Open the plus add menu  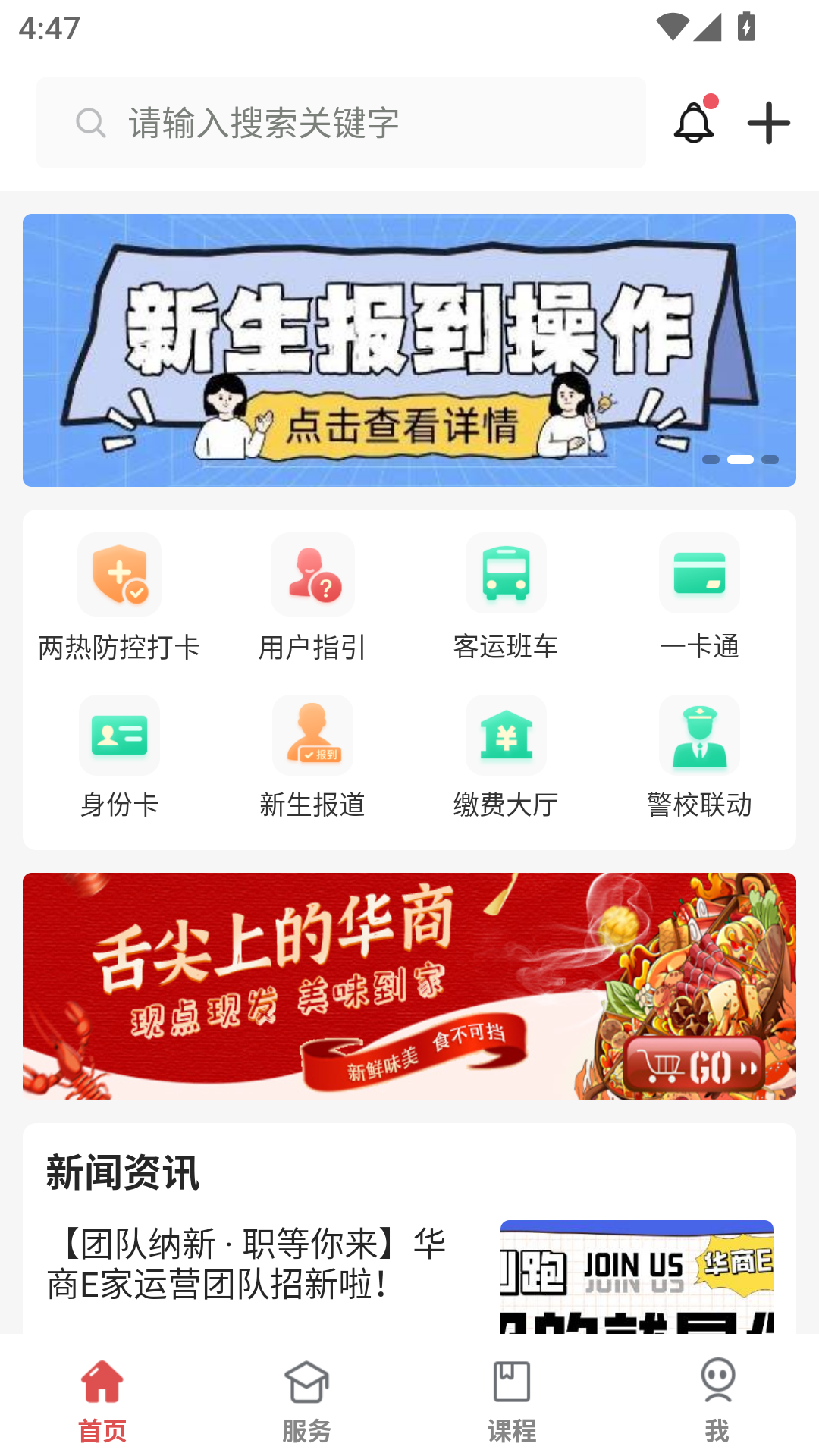click(768, 123)
